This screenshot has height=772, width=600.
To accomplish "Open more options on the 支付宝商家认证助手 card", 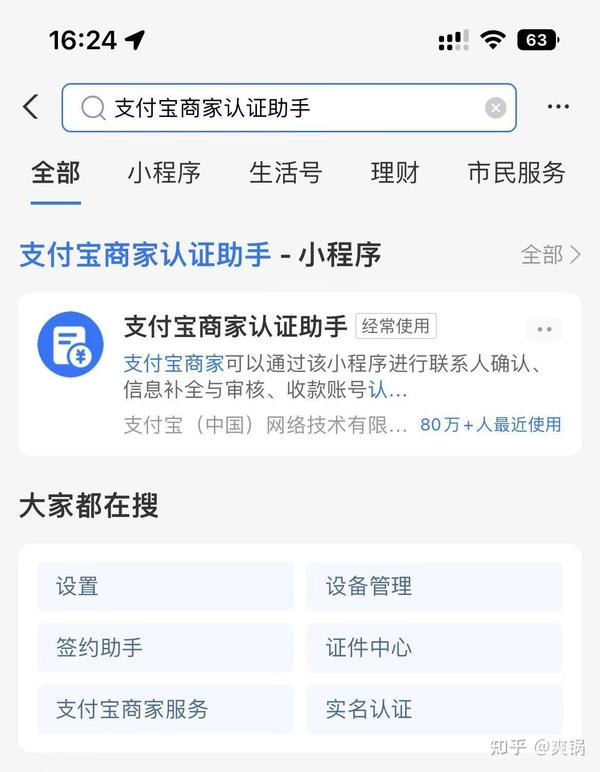I will [x=544, y=329].
